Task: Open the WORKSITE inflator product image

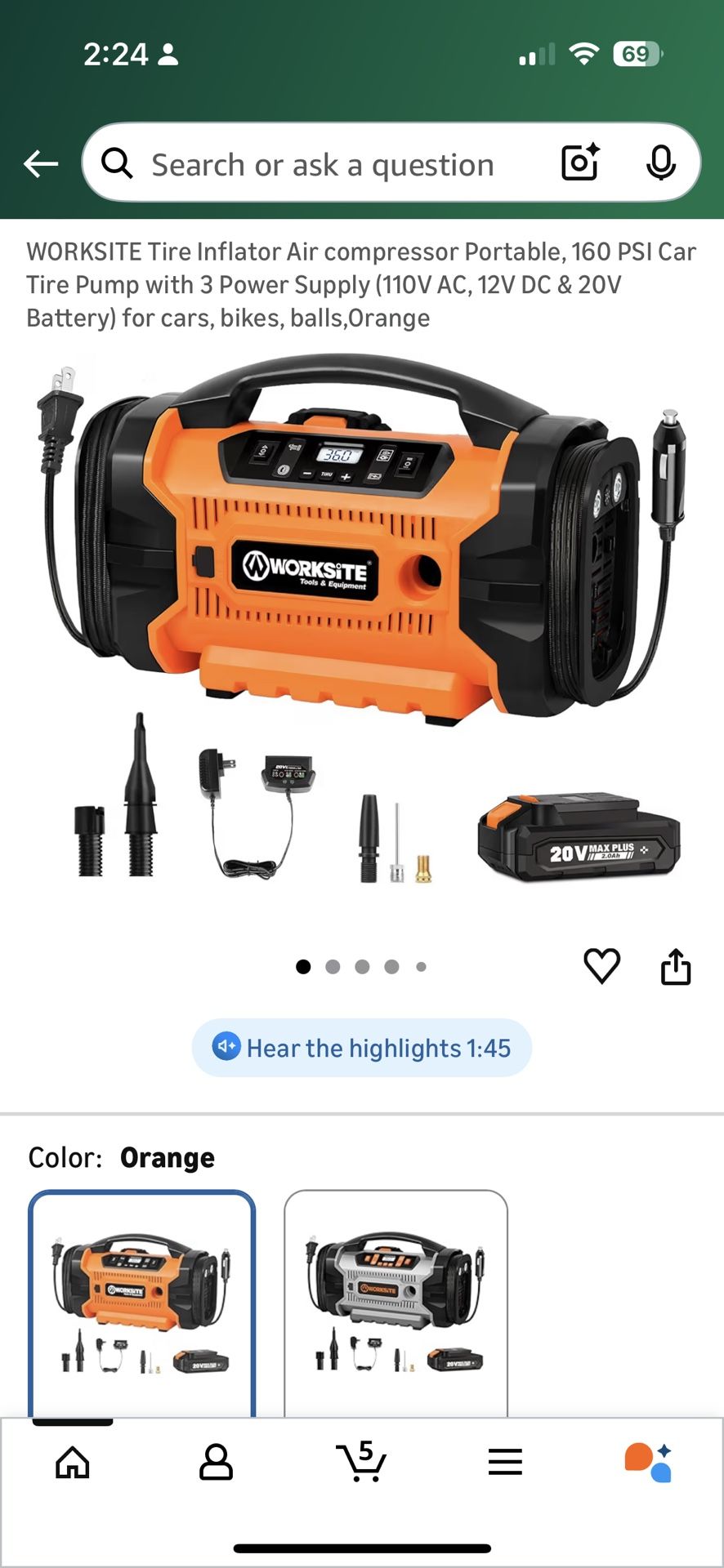Action: click(362, 621)
